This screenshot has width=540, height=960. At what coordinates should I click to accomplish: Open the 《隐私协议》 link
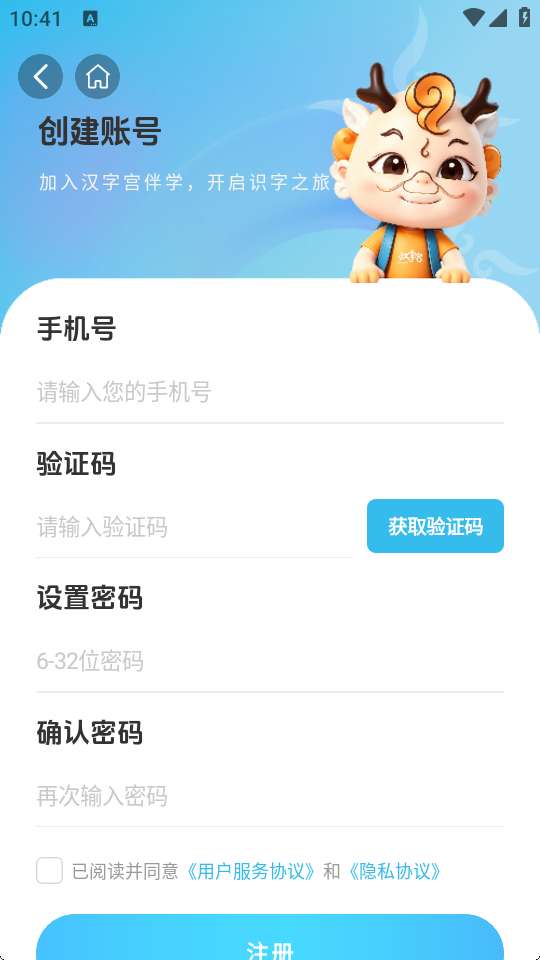394,871
